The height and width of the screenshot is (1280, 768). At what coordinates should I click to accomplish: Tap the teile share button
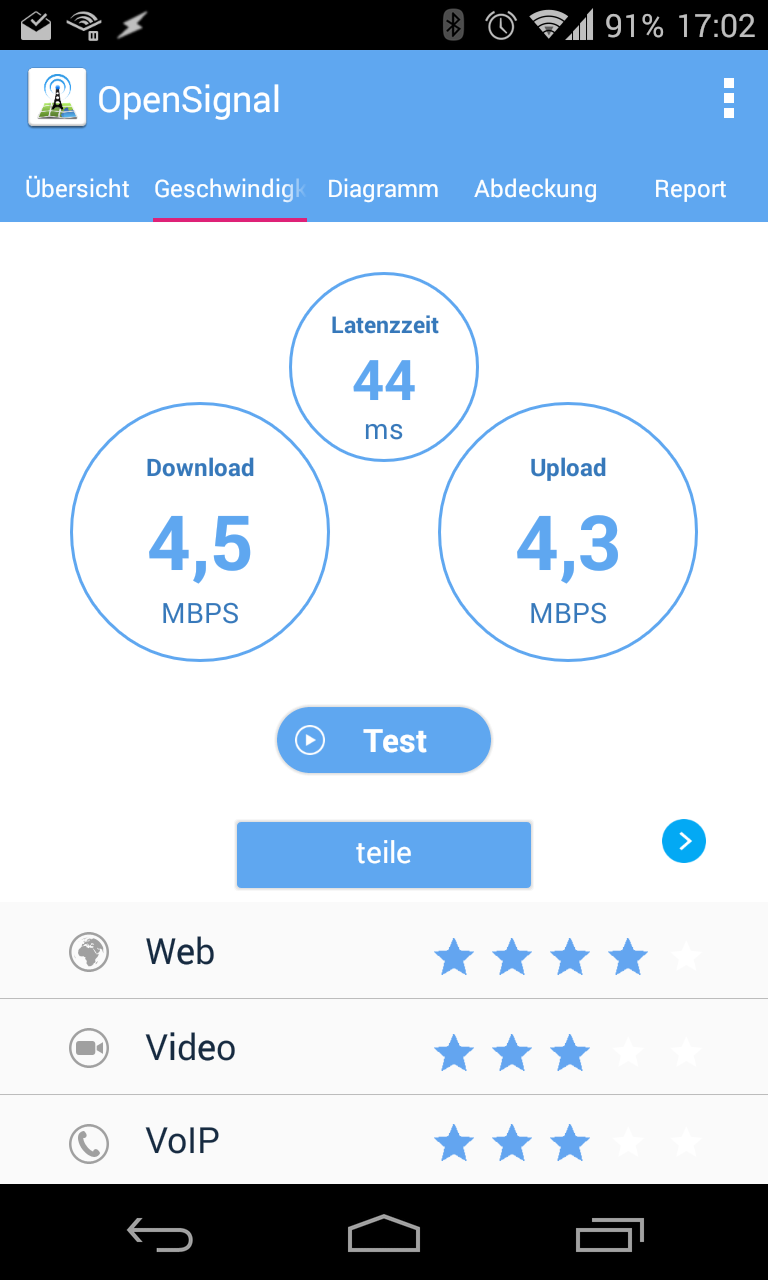pyautogui.click(x=384, y=854)
